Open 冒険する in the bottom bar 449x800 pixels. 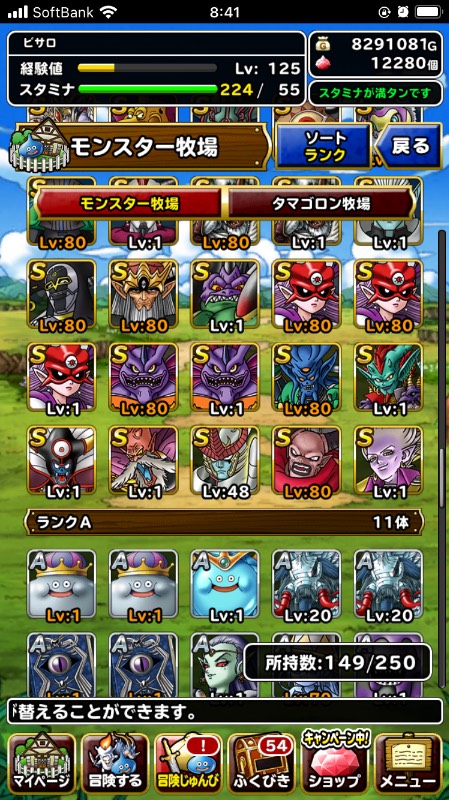(x=115, y=762)
